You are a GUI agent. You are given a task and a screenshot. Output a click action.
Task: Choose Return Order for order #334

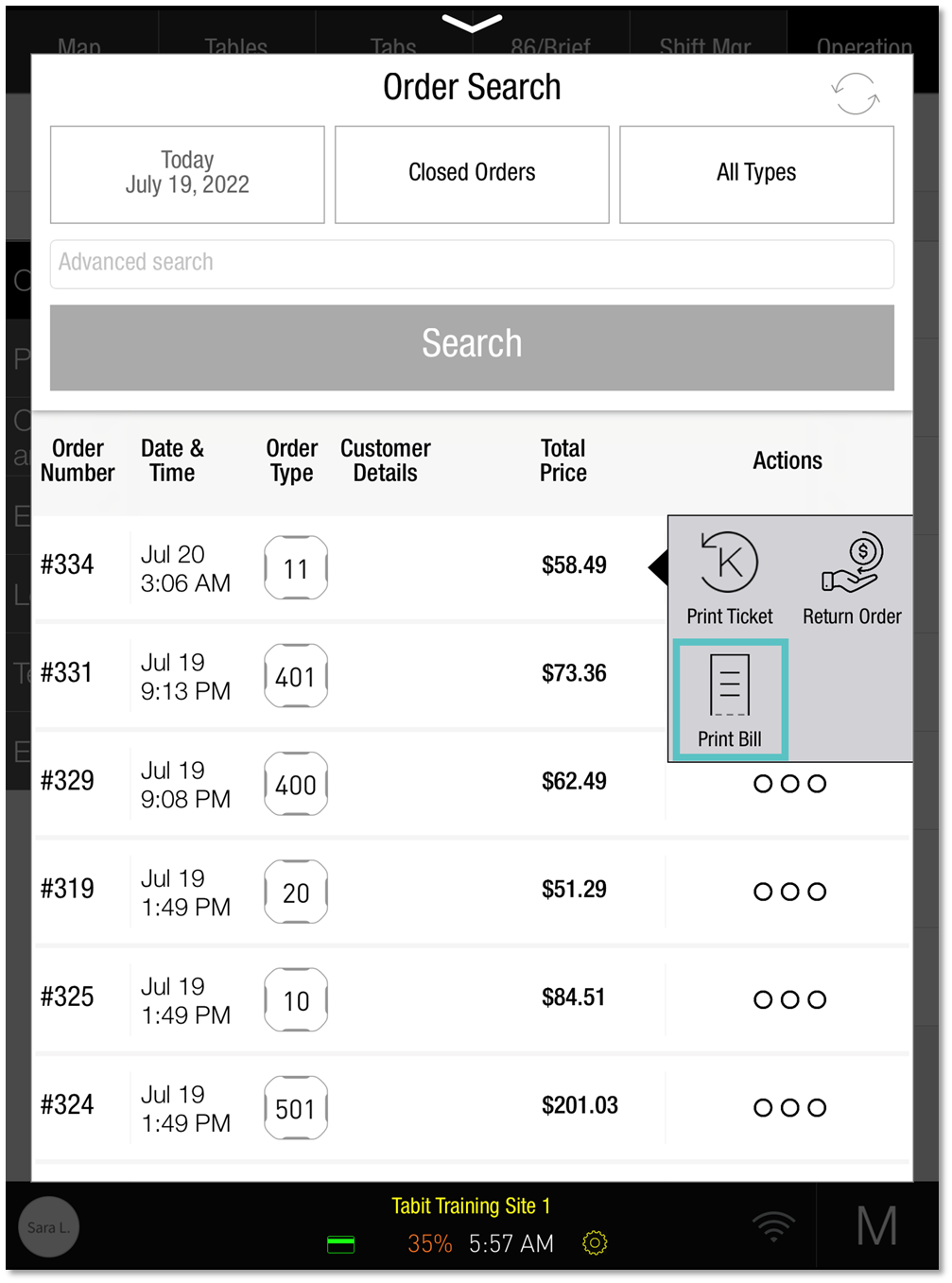pyautogui.click(x=852, y=578)
